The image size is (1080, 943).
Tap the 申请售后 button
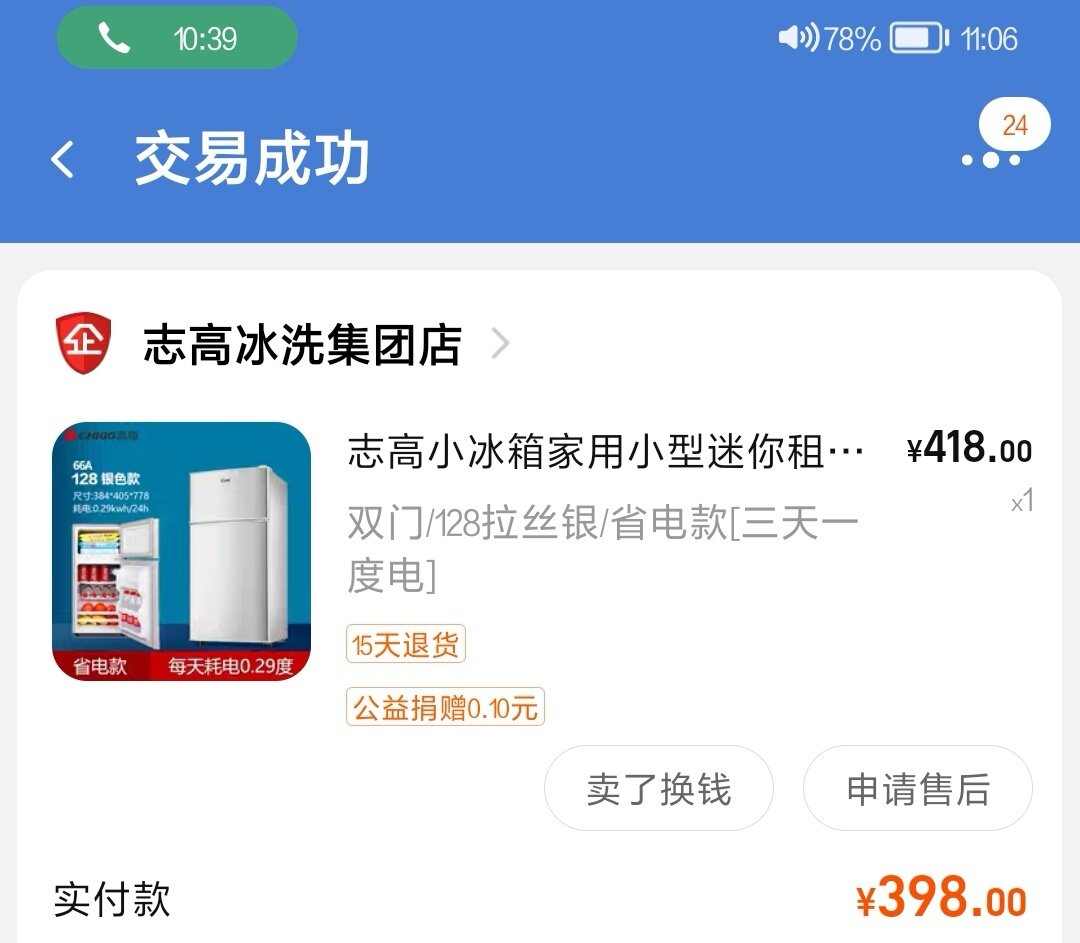click(917, 788)
